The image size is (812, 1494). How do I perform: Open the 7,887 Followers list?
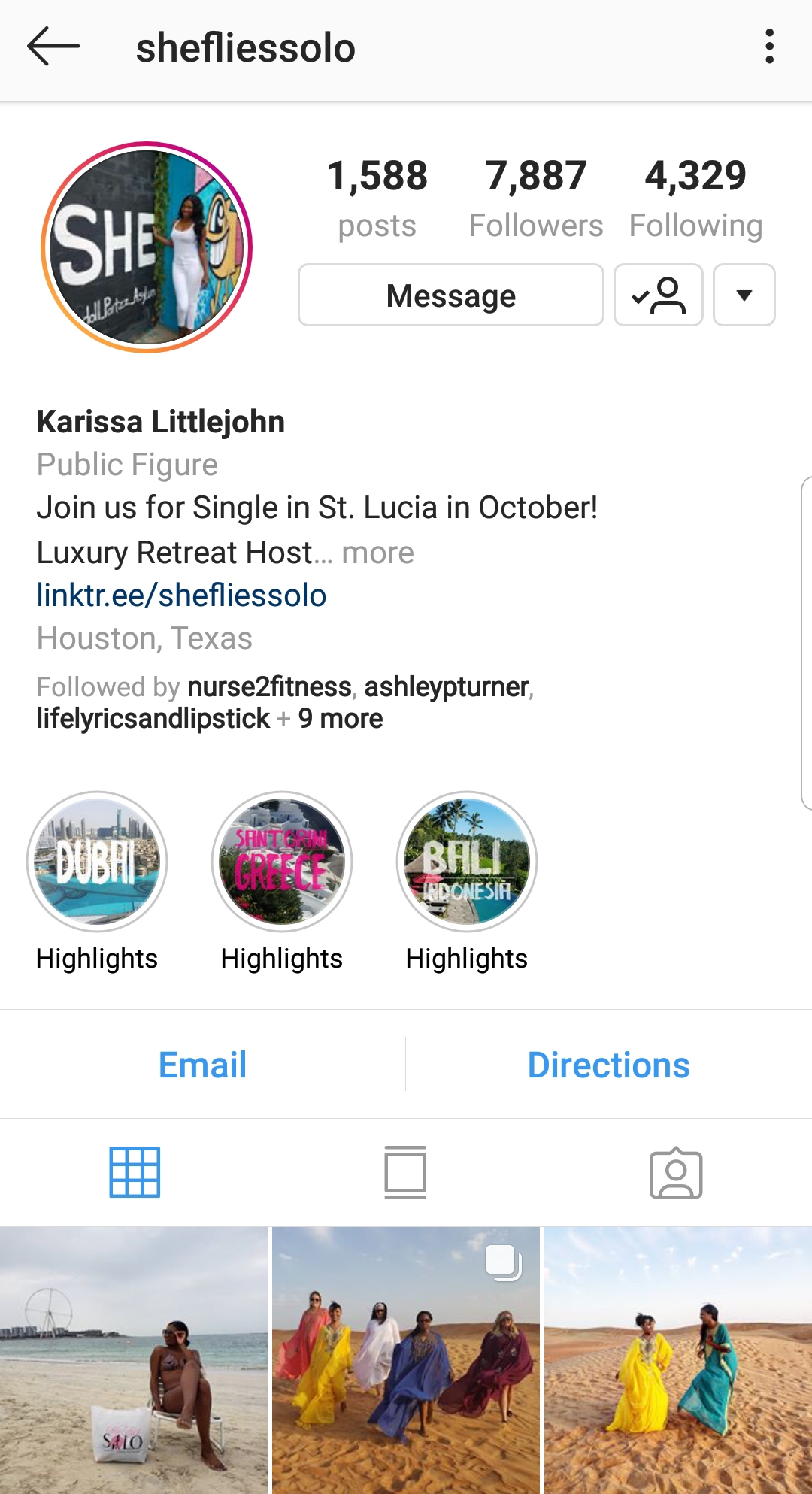point(535,198)
